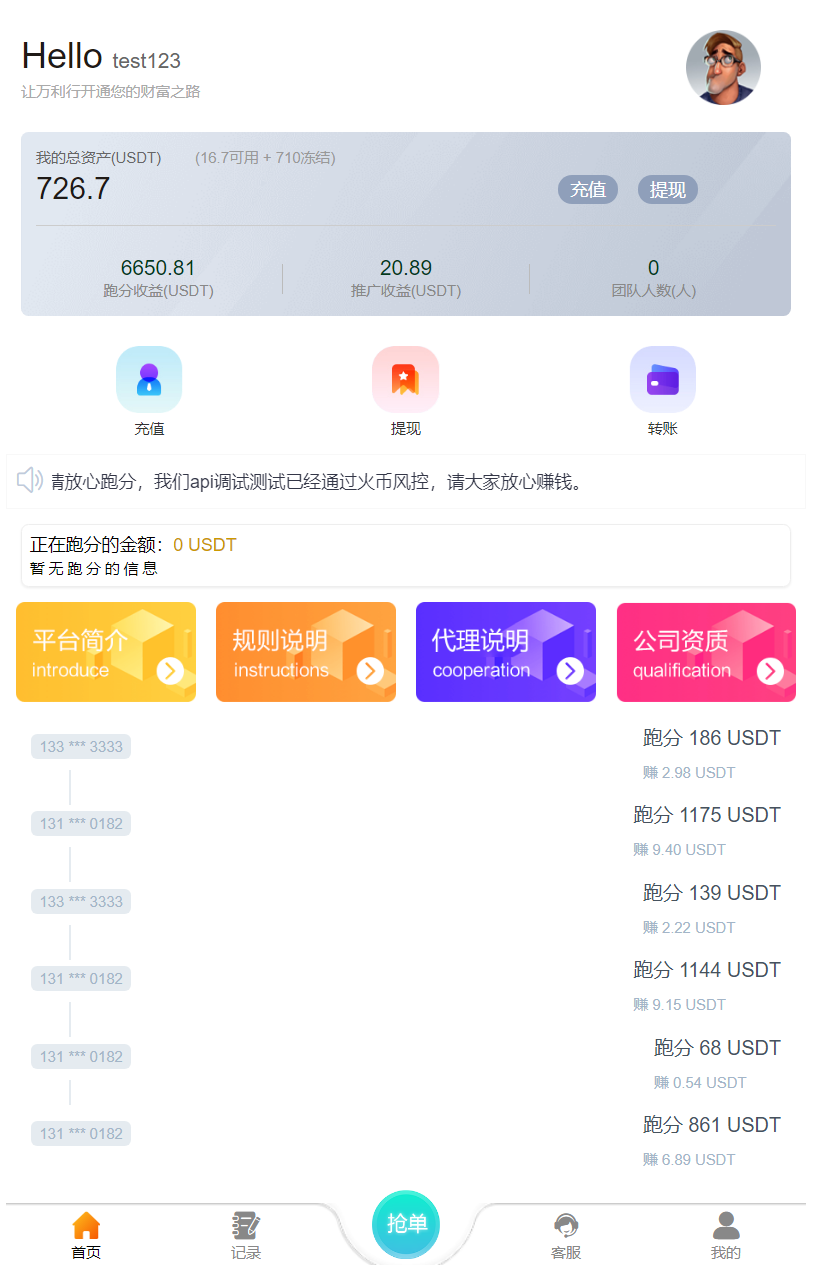
Task: Open the 充值 shortcut icon
Action: click(x=149, y=380)
